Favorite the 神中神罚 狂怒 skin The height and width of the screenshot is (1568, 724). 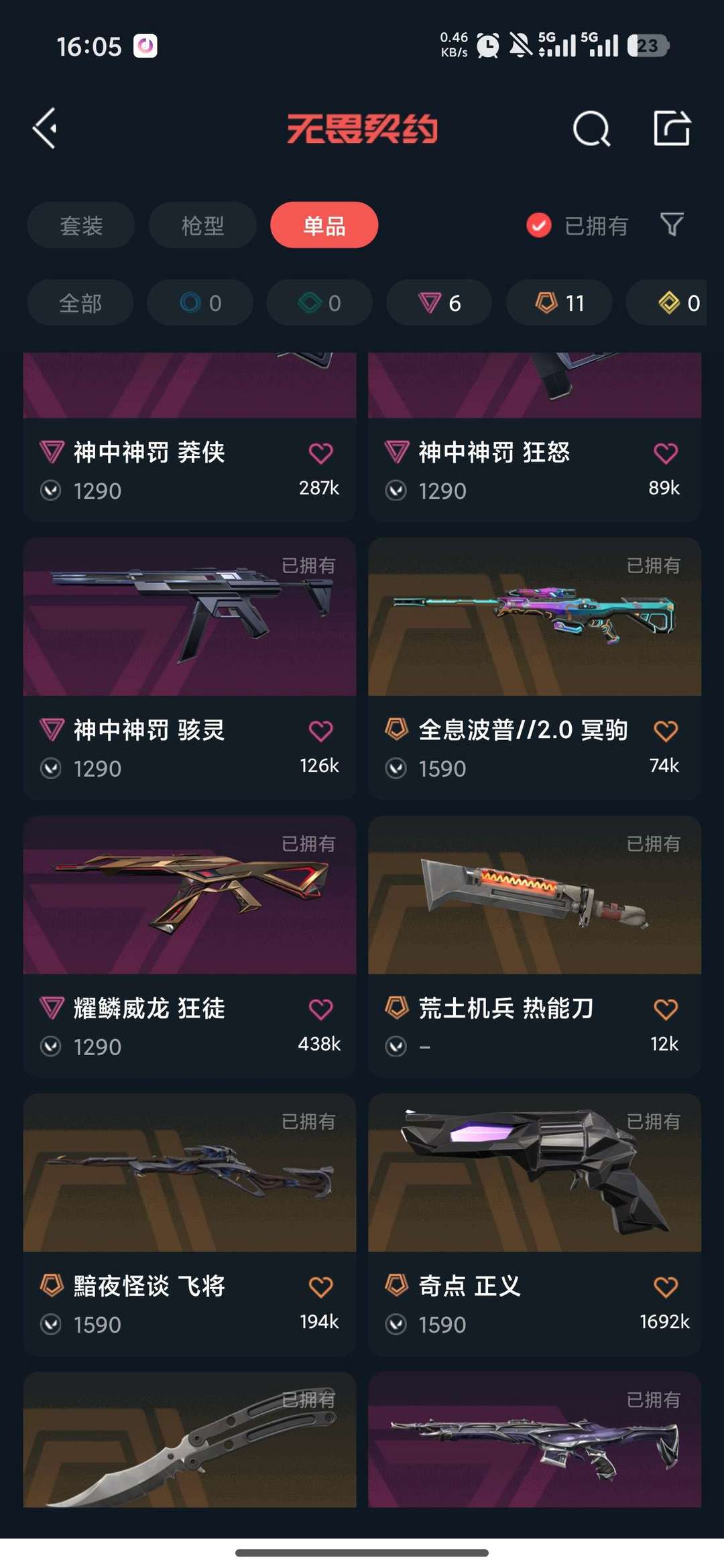[x=665, y=453]
